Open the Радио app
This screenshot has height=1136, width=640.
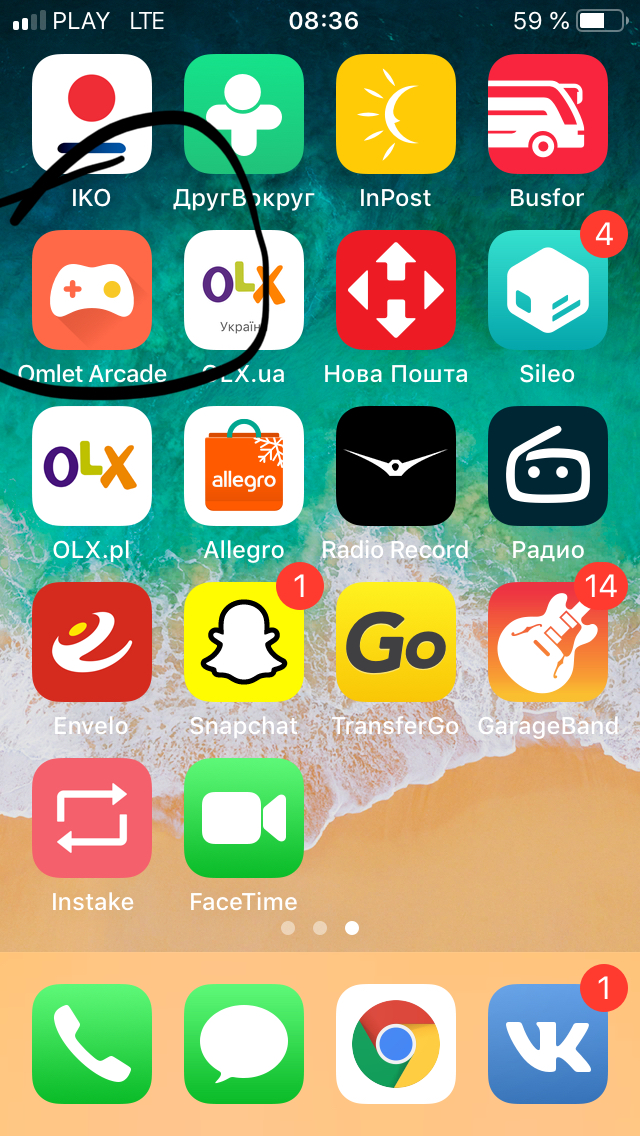pyautogui.click(x=548, y=466)
